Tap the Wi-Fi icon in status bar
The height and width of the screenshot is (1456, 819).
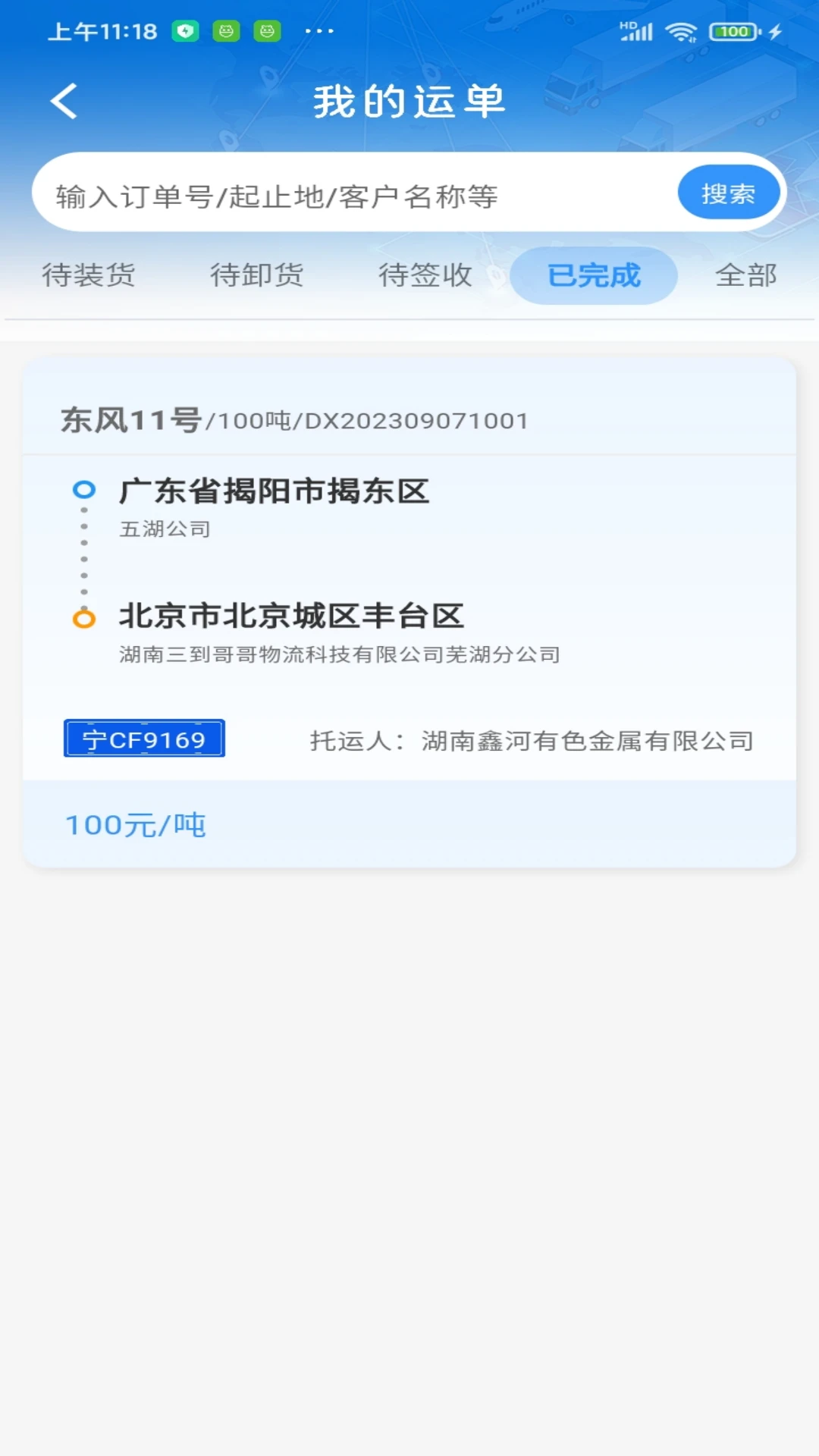click(682, 32)
